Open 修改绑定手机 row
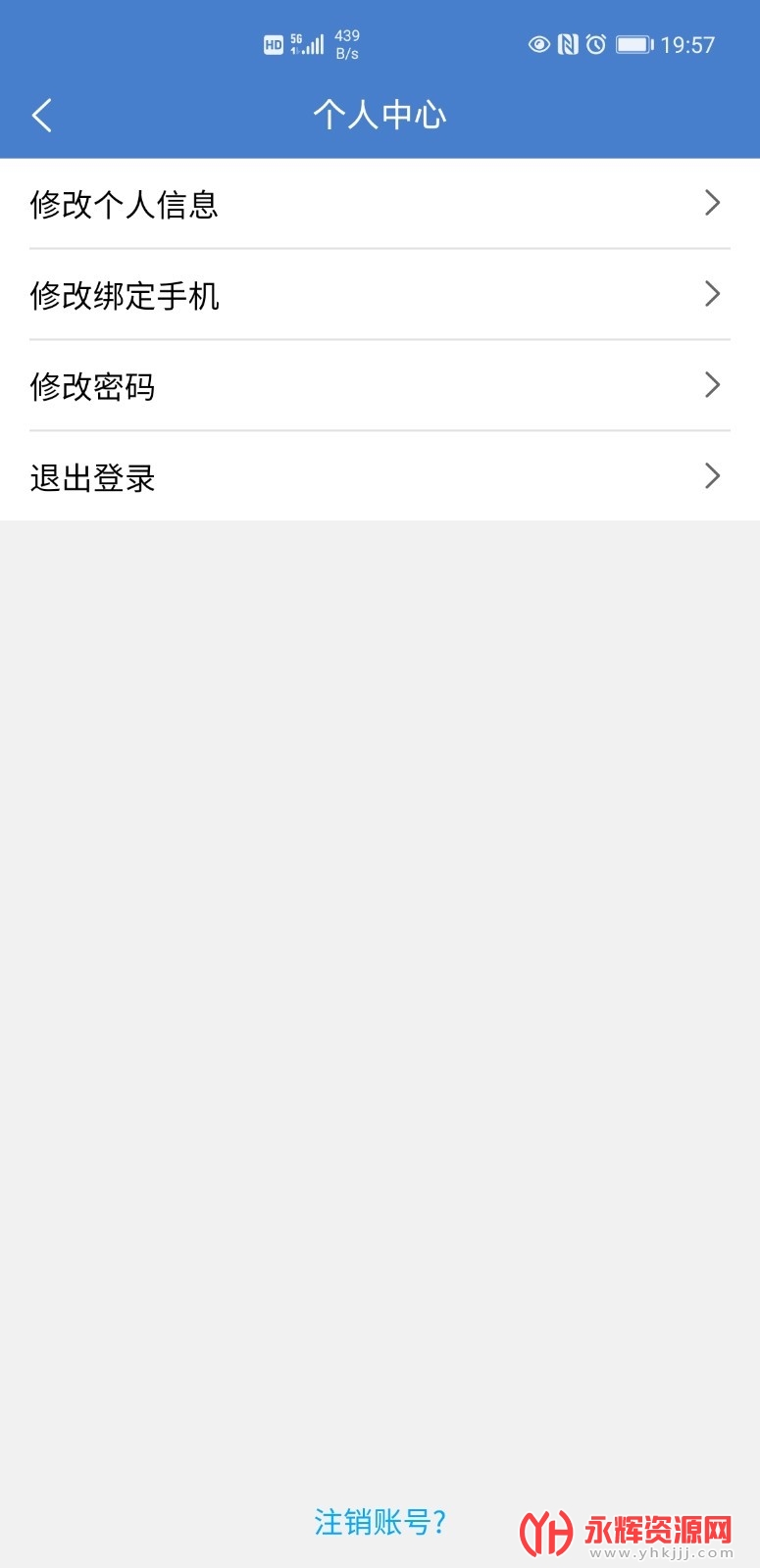The width and height of the screenshot is (760, 1568). point(380,295)
